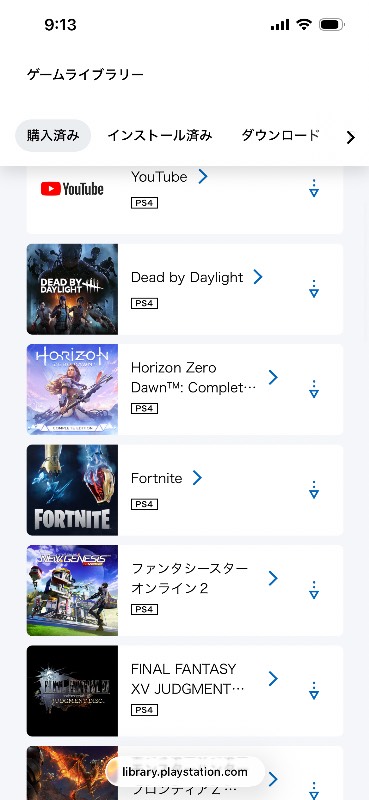Open Dead by Daylight details
This screenshot has height=800, width=369.
[x=197, y=278]
